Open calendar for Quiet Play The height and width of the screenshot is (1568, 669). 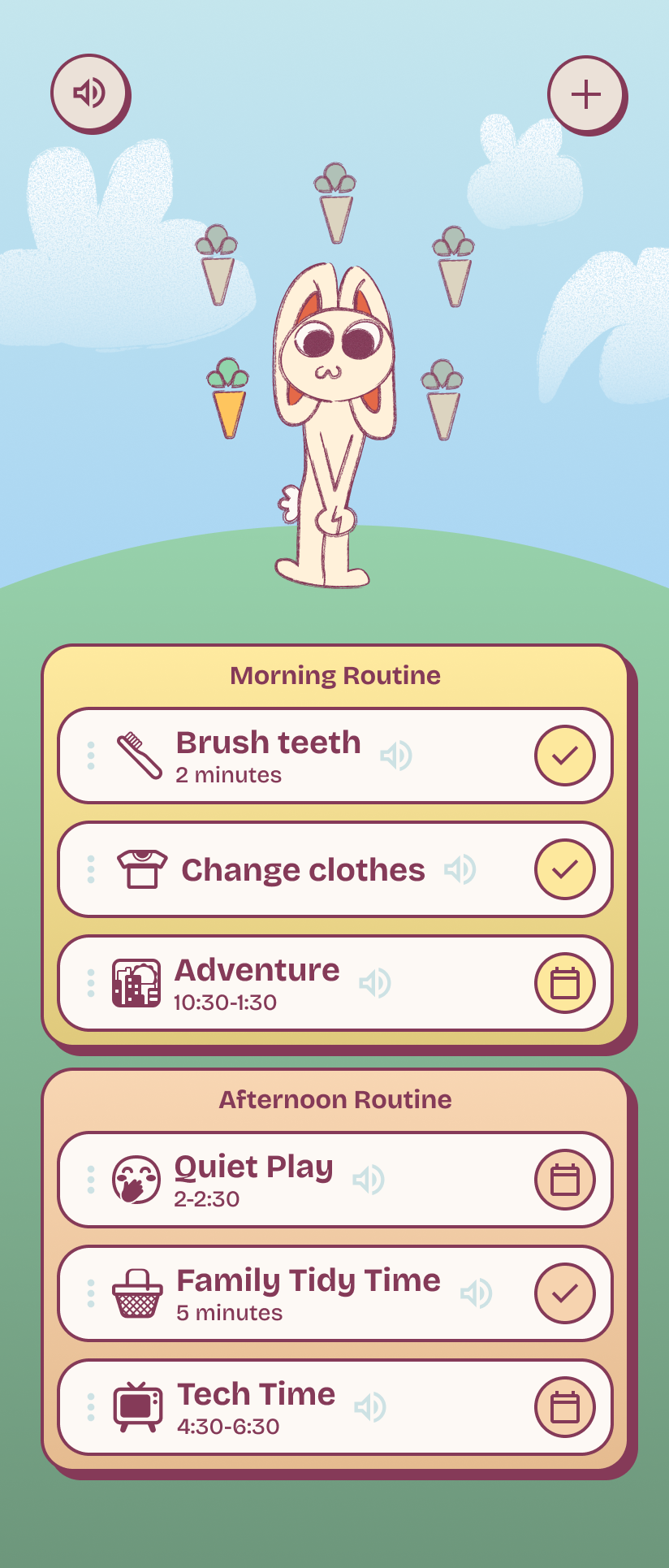(x=565, y=1180)
